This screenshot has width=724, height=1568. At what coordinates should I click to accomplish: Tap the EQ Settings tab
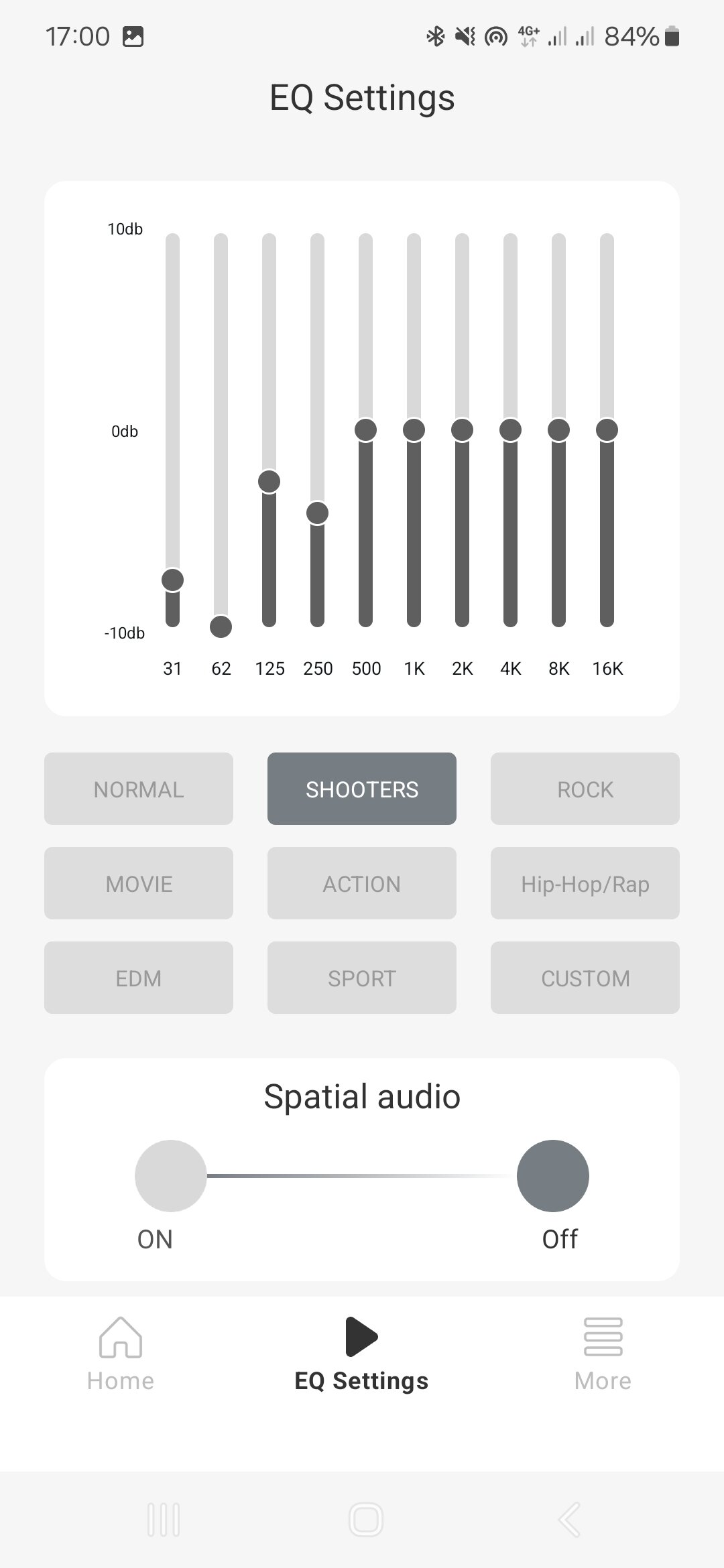click(362, 1354)
